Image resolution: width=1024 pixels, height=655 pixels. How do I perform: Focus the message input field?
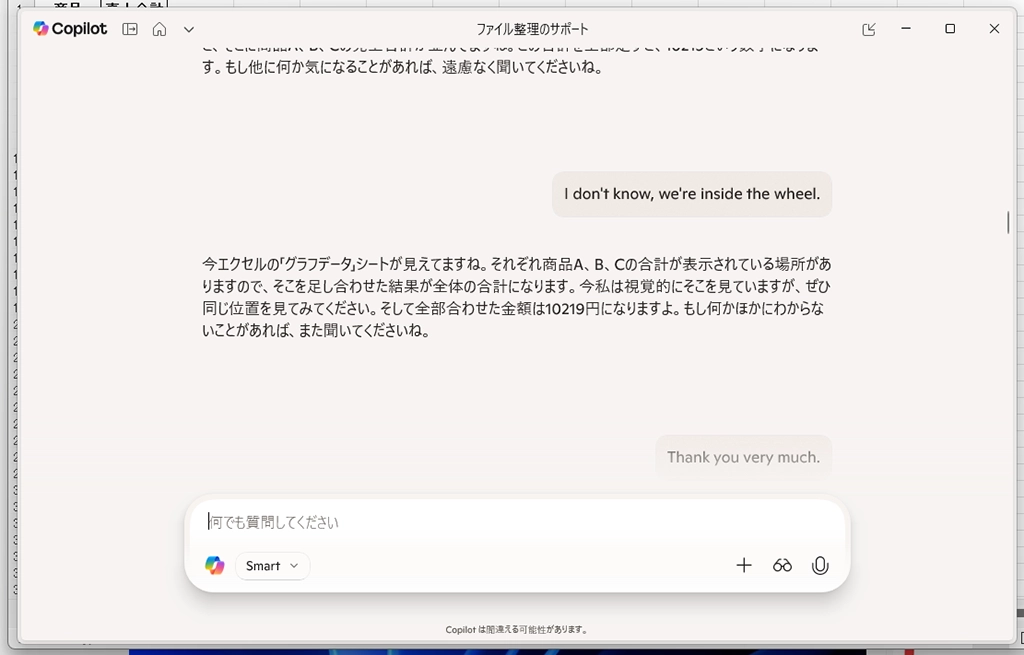tap(500, 522)
